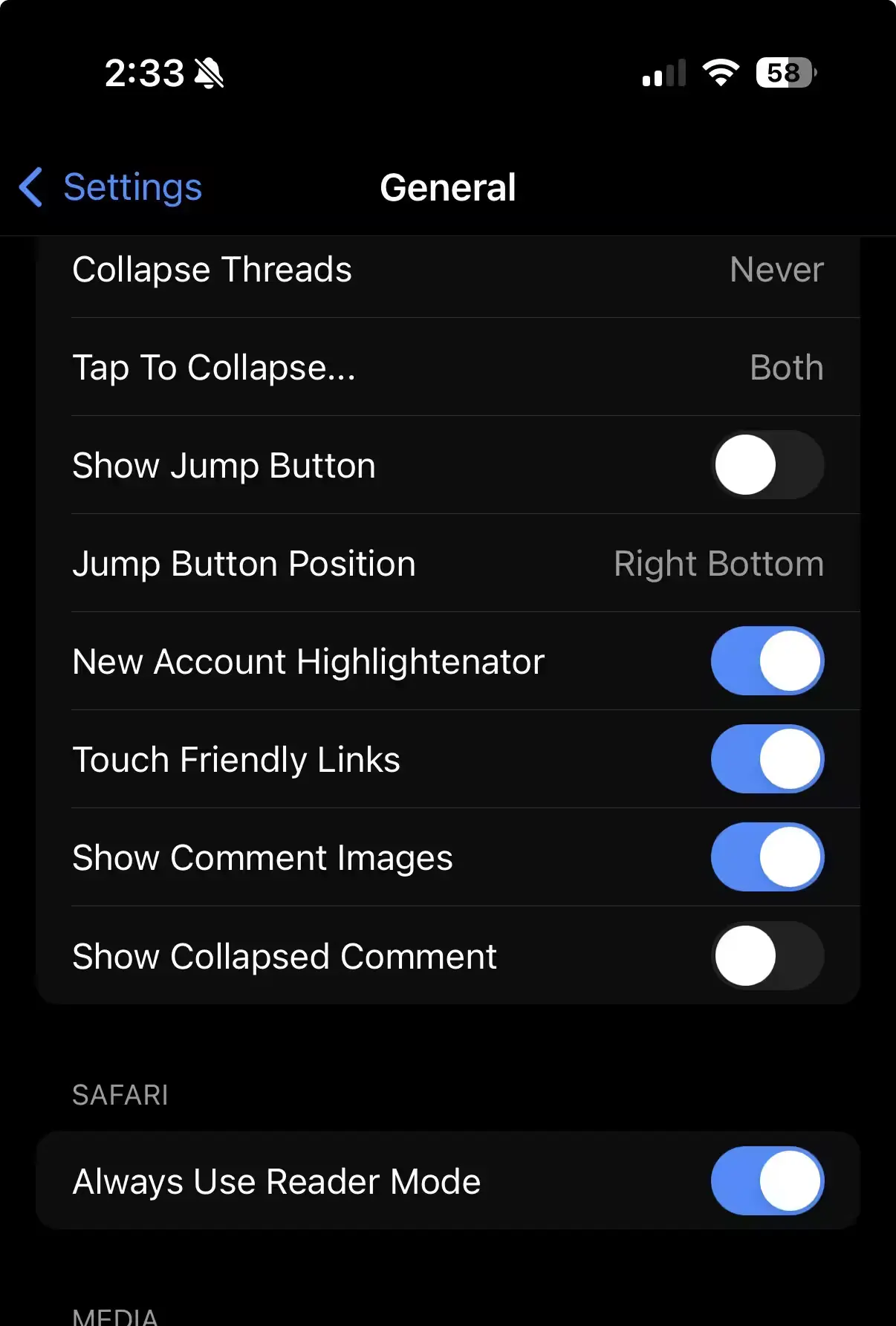Change Jump Button Position from Right Bottom

(448, 563)
